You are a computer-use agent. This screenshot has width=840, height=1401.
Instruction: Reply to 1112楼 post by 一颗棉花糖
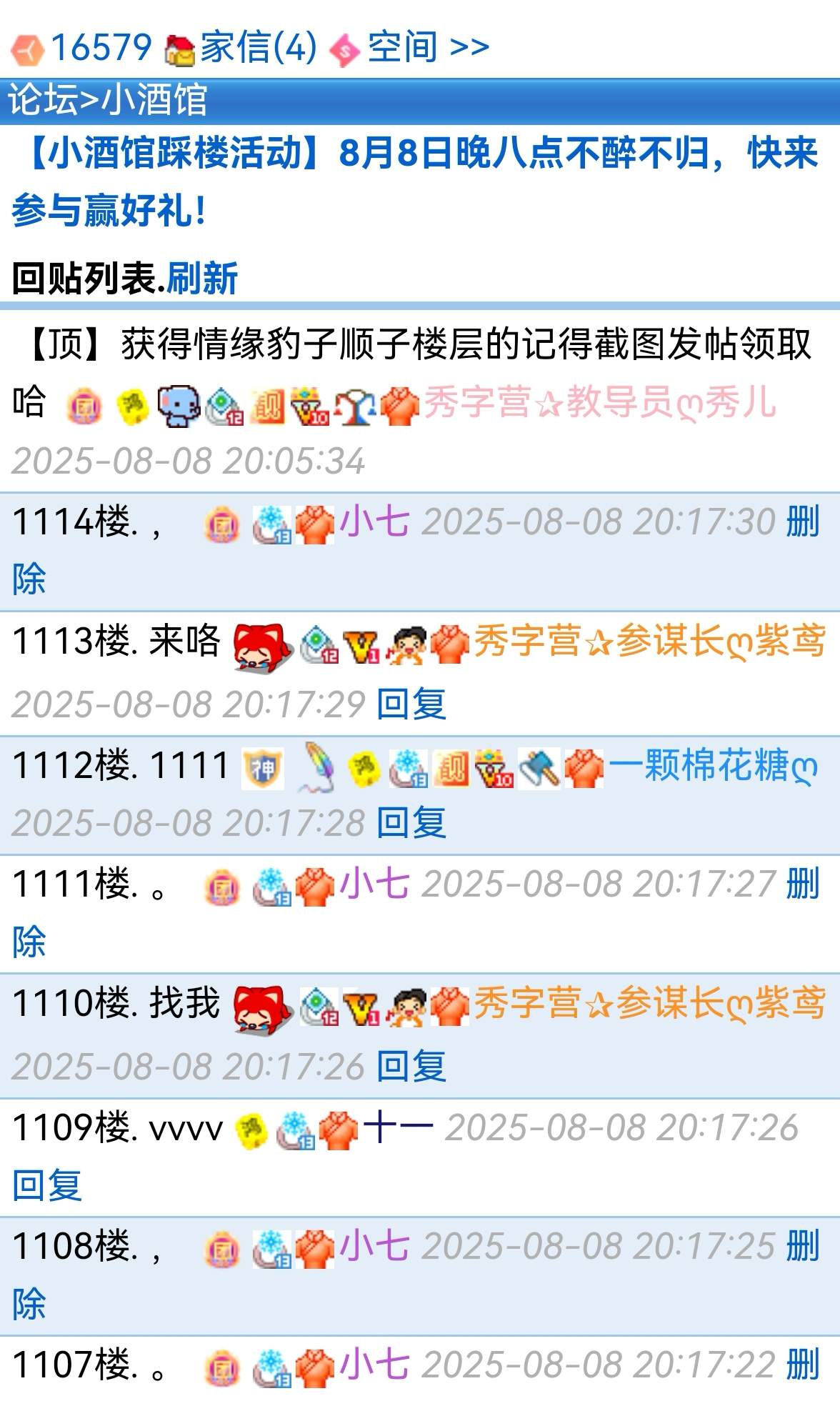(x=411, y=822)
